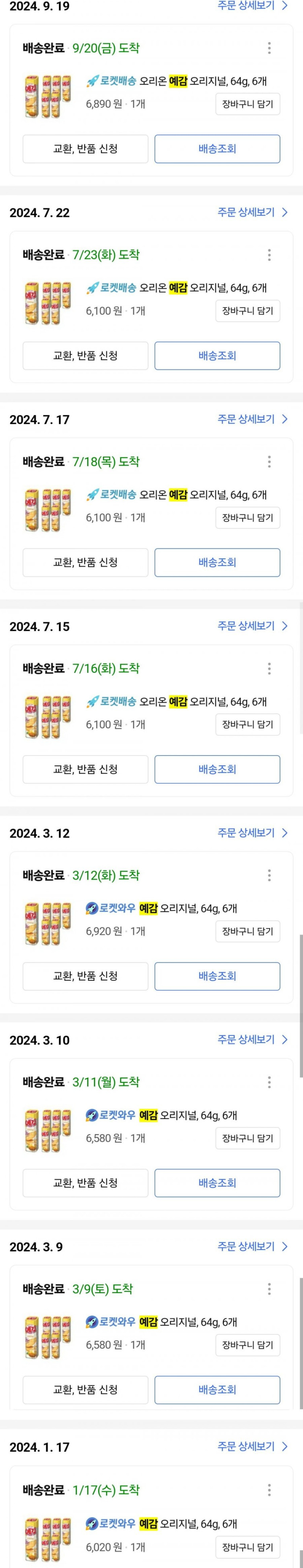Add the 6,020원 item to cart

click(x=247, y=1547)
